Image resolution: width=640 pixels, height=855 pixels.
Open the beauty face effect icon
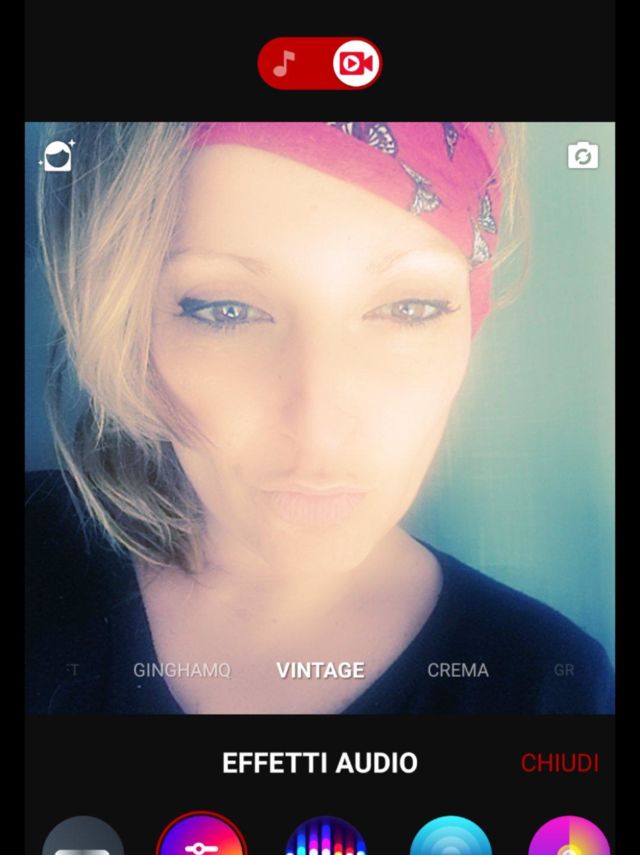click(x=58, y=156)
